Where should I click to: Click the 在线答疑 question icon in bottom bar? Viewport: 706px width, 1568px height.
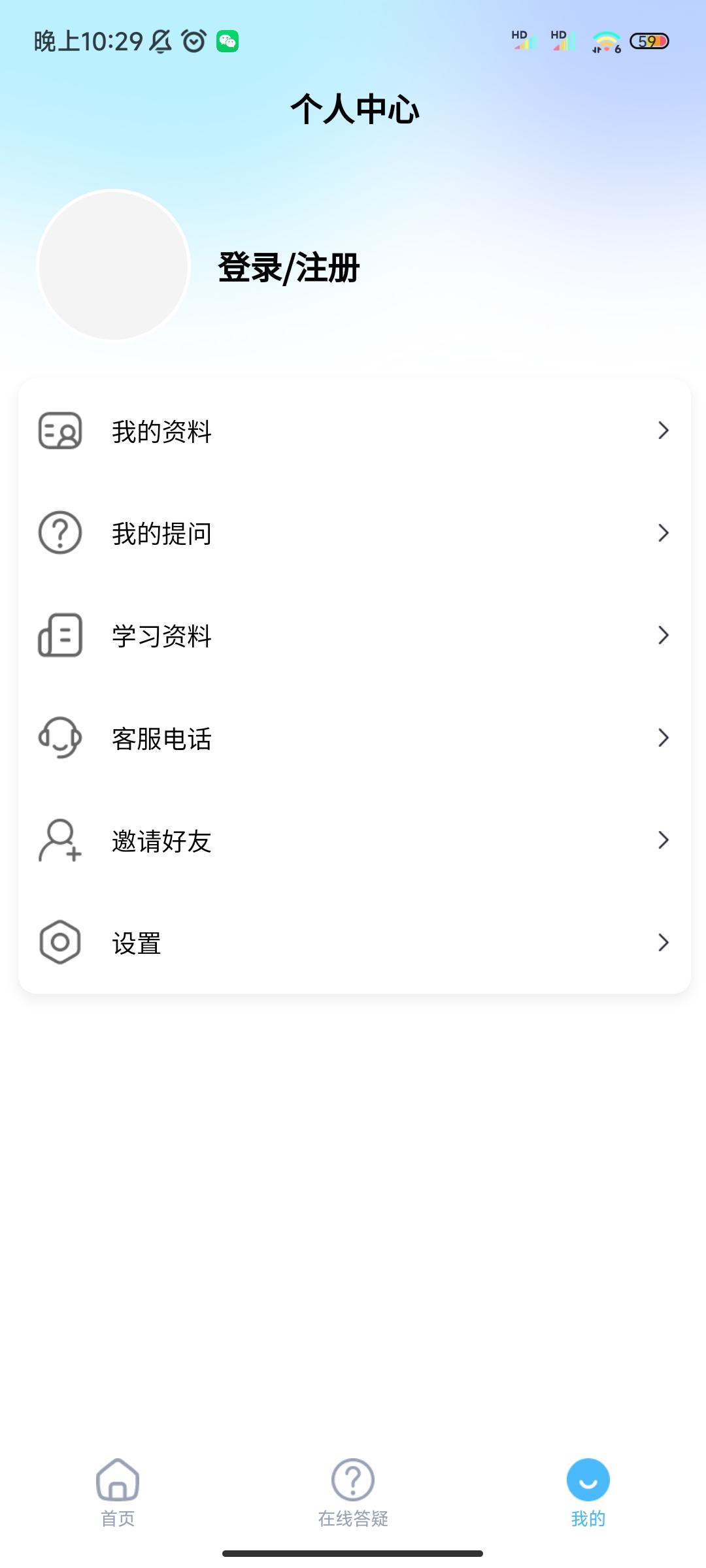coord(352,1482)
